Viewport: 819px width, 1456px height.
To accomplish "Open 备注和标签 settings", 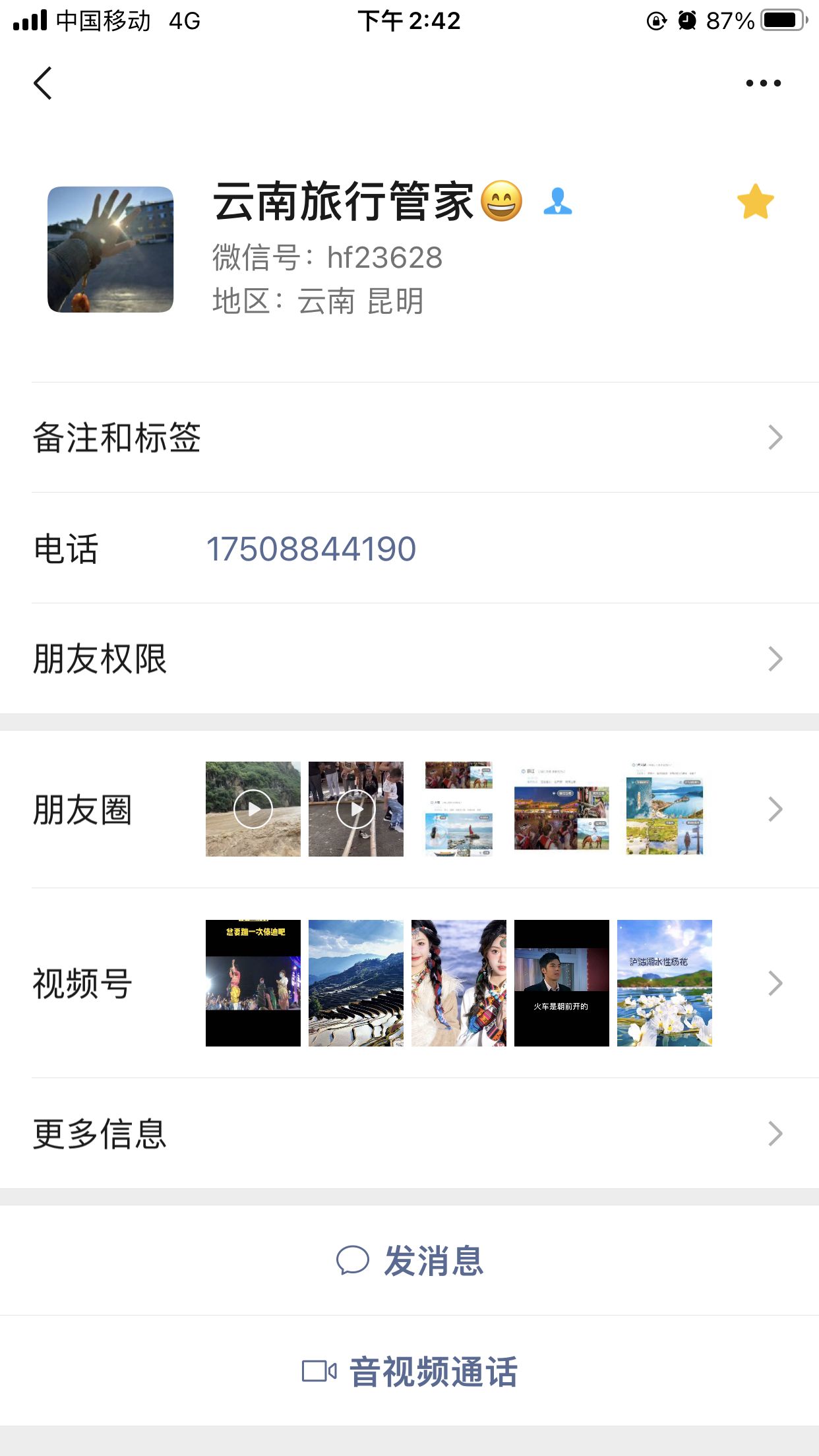I will (x=409, y=437).
